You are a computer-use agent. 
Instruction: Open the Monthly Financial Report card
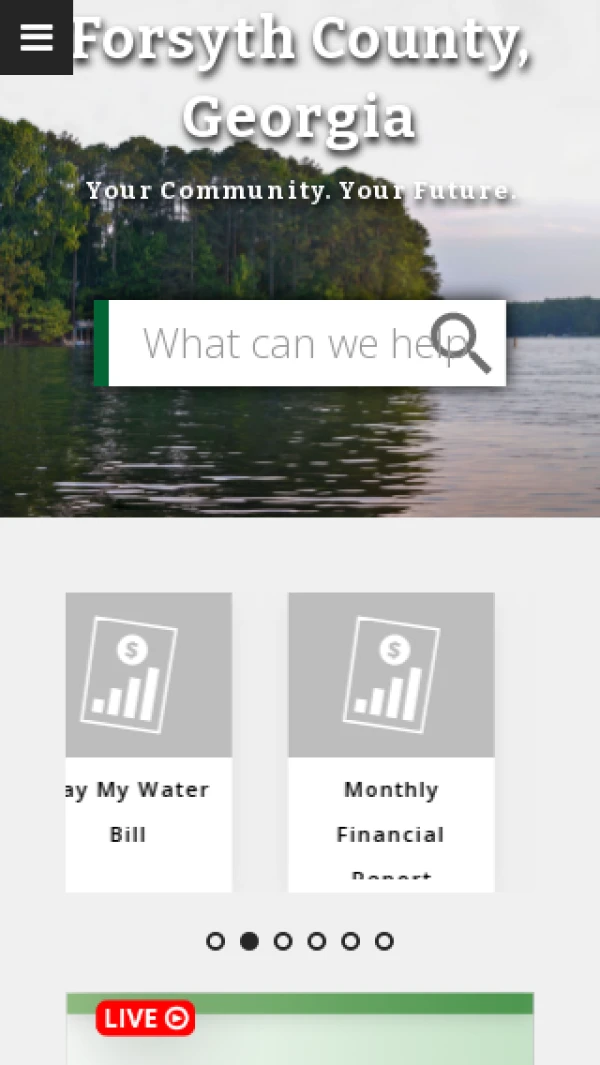tap(391, 741)
